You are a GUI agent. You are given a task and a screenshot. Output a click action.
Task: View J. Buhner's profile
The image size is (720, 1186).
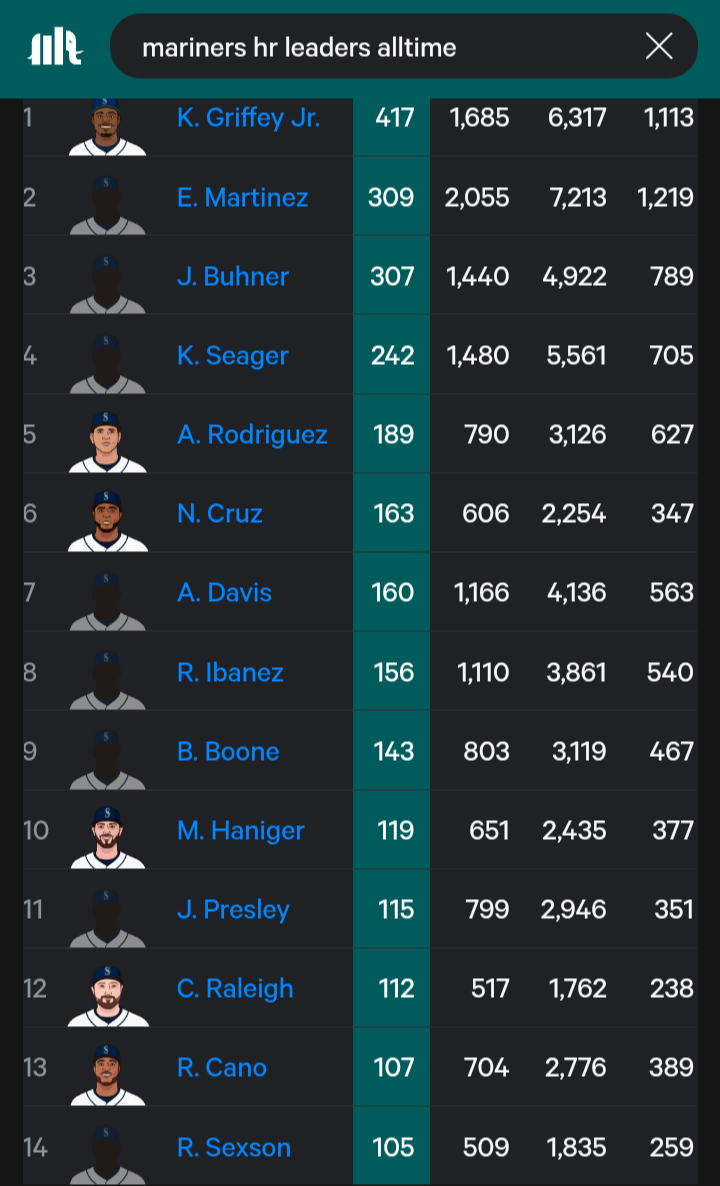pyautogui.click(x=233, y=277)
